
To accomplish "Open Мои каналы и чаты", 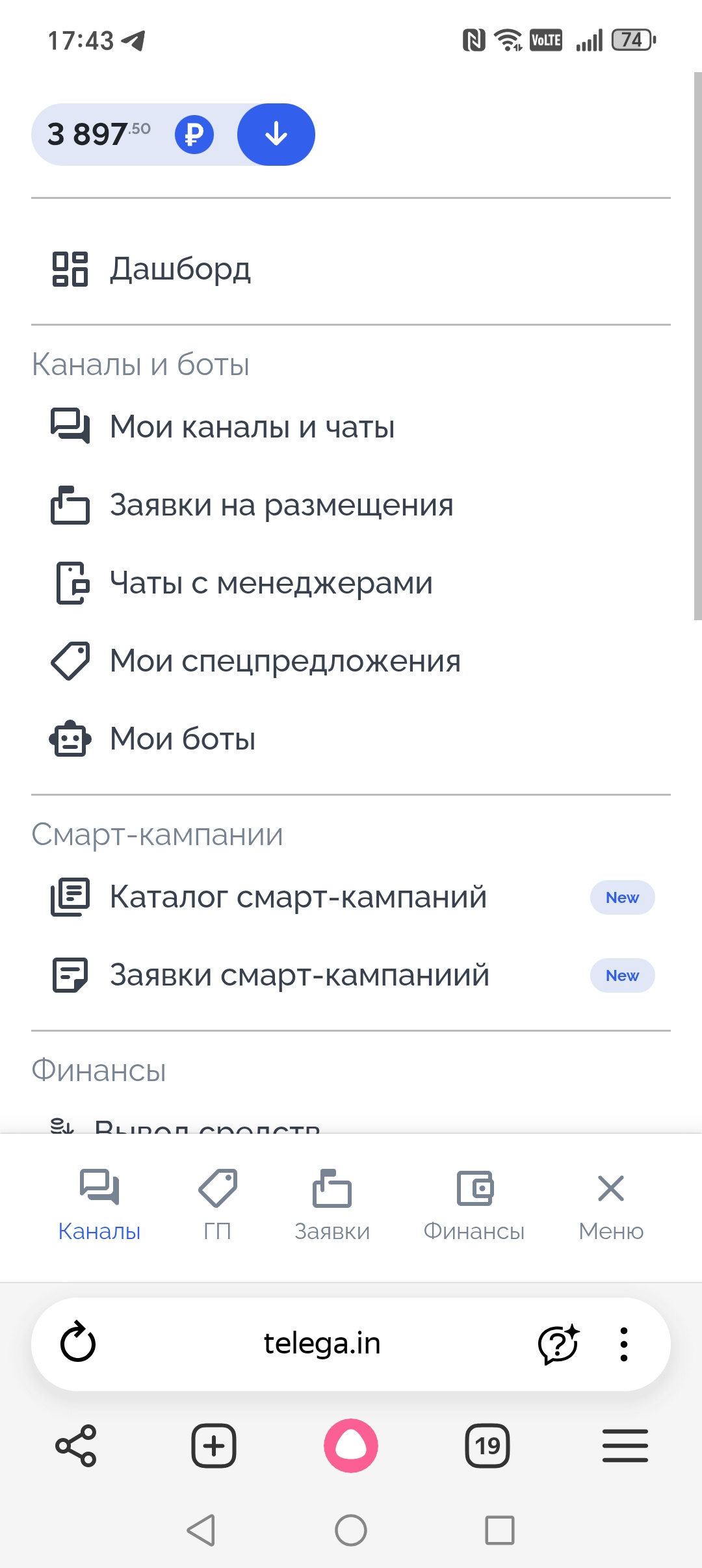I will 252,427.
